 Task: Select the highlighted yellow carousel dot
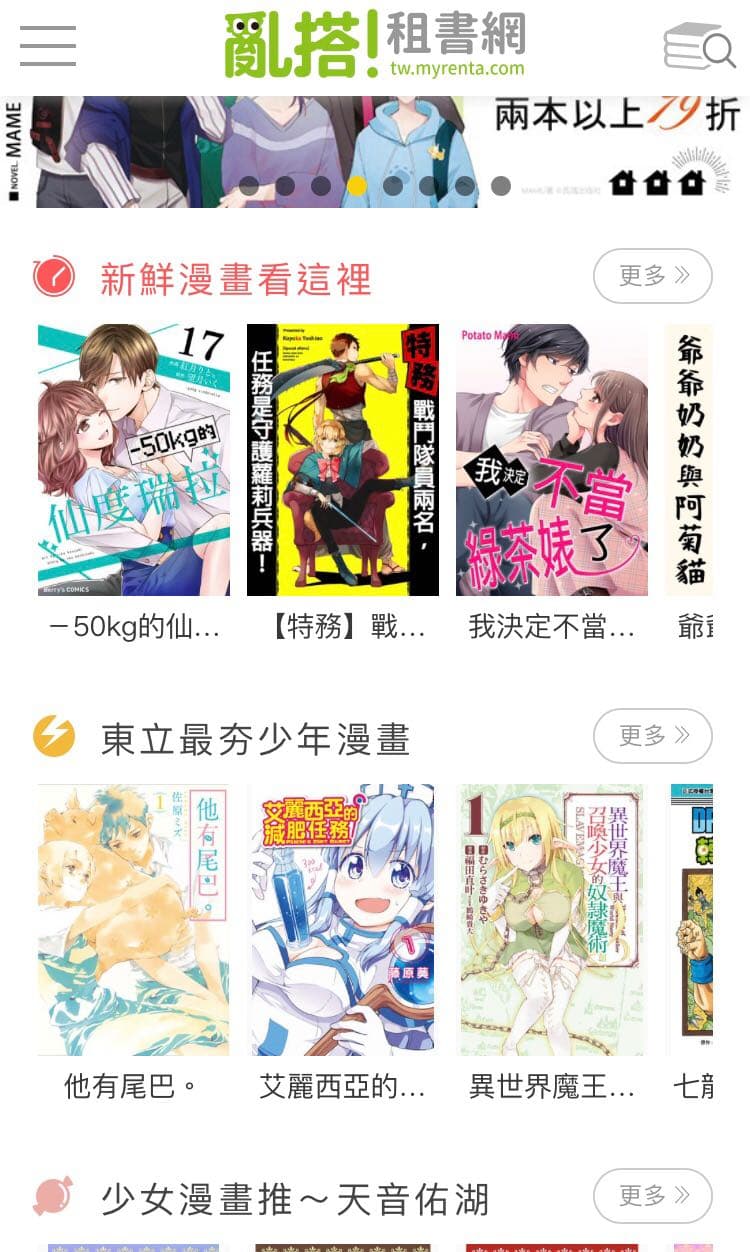(357, 186)
